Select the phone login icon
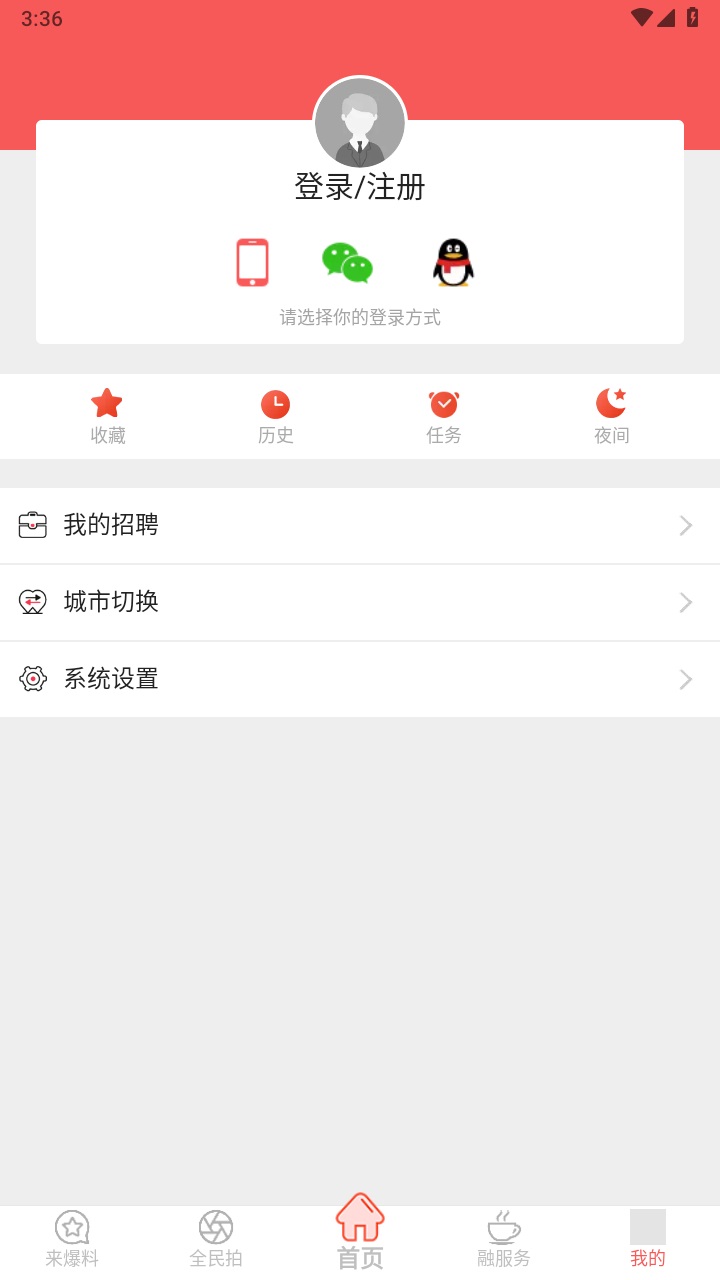This screenshot has width=720, height=1280. 252,262
